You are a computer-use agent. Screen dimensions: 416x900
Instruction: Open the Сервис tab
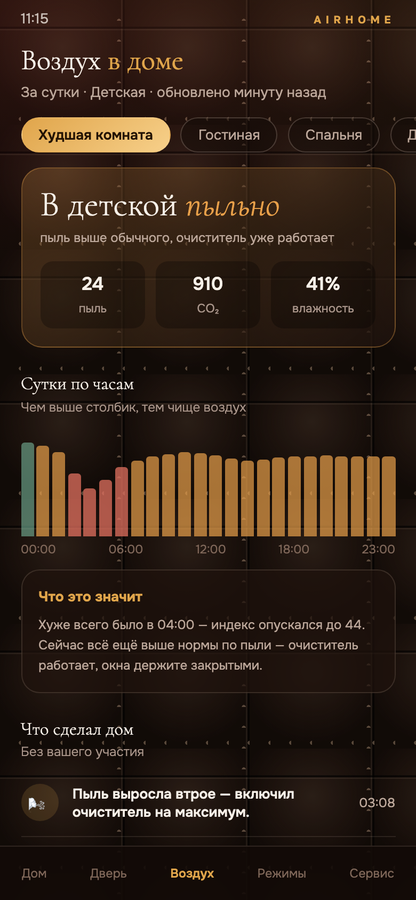372,874
